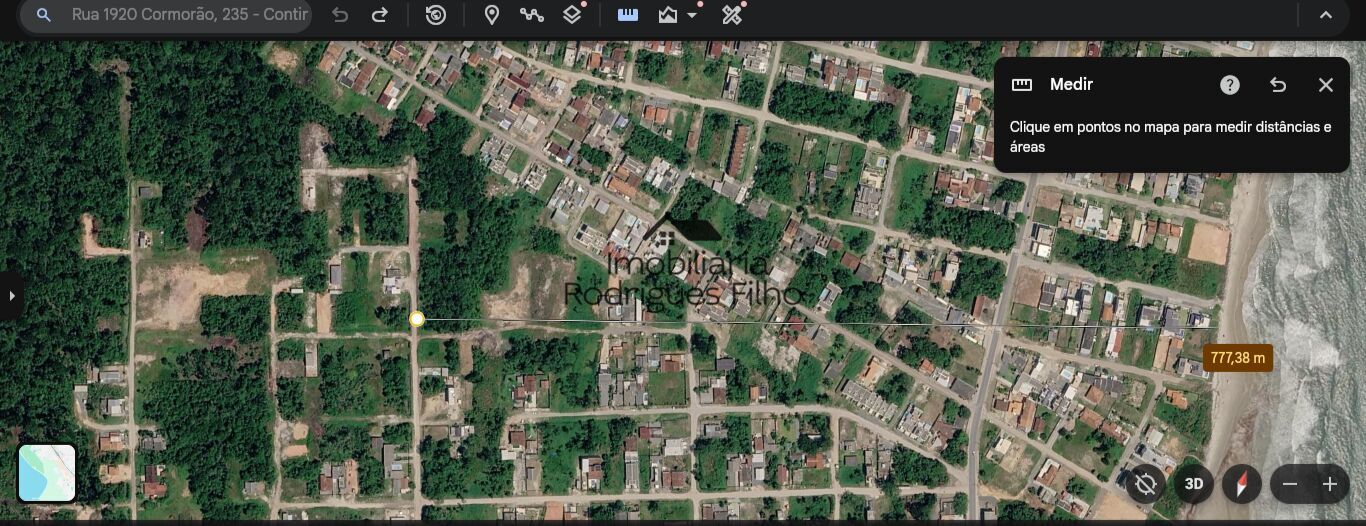The image size is (1366, 526).
Task: Expand the map style dropdown
Action: 677,15
